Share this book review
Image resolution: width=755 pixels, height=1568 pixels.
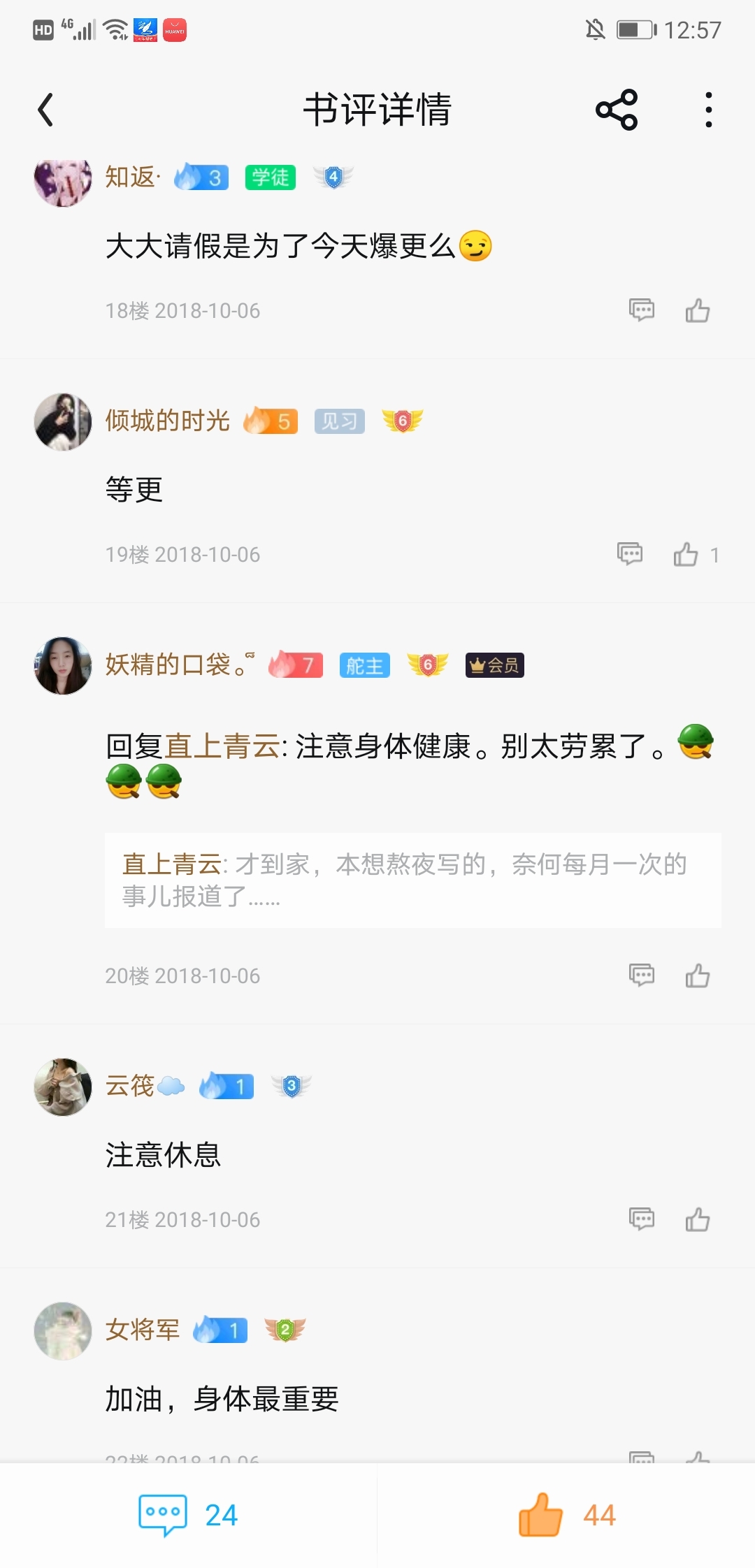616,110
